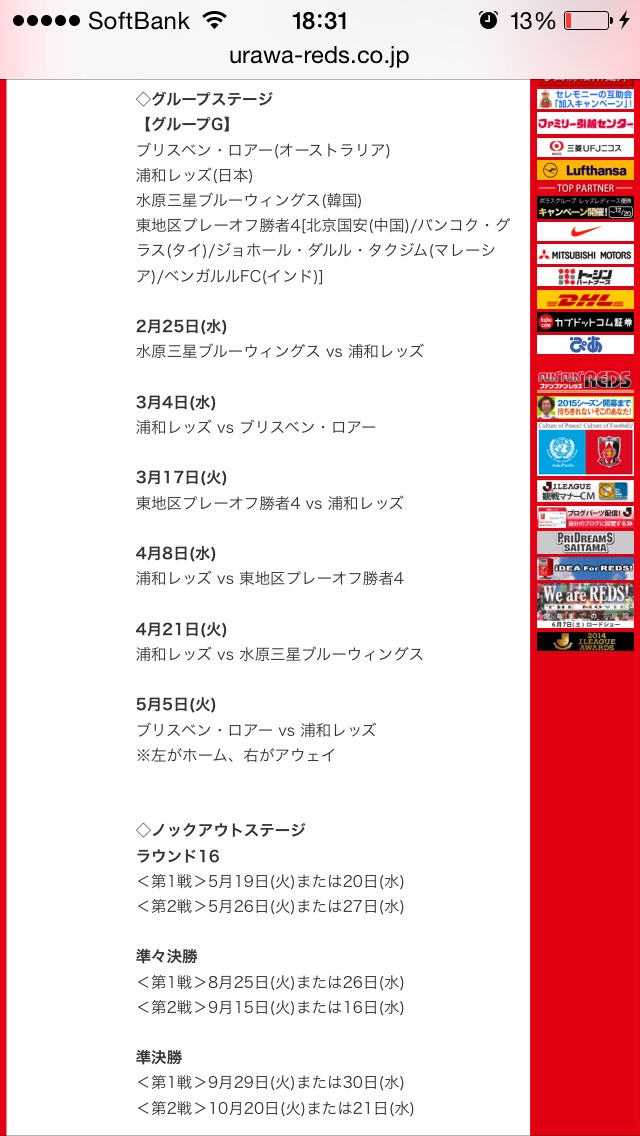The image size is (640, 1136).
Task: Open the DHL sponsor banner
Action: click(x=586, y=299)
